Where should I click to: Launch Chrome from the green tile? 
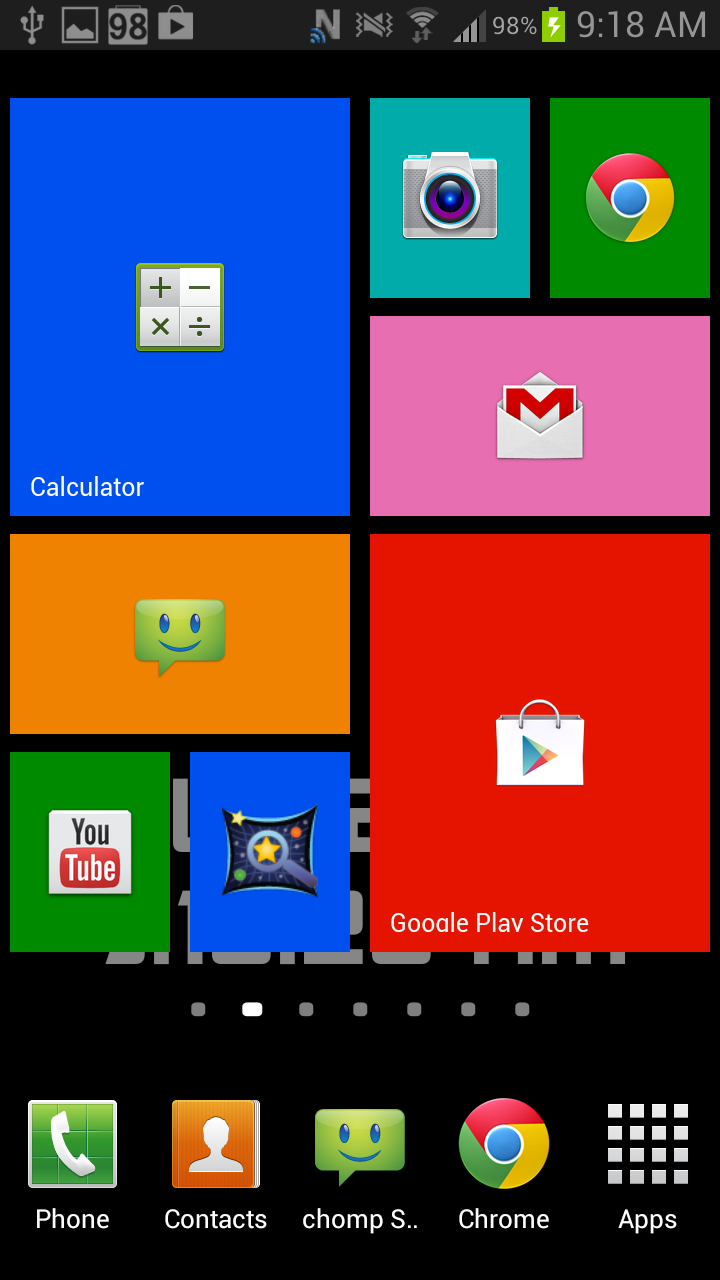(629, 197)
